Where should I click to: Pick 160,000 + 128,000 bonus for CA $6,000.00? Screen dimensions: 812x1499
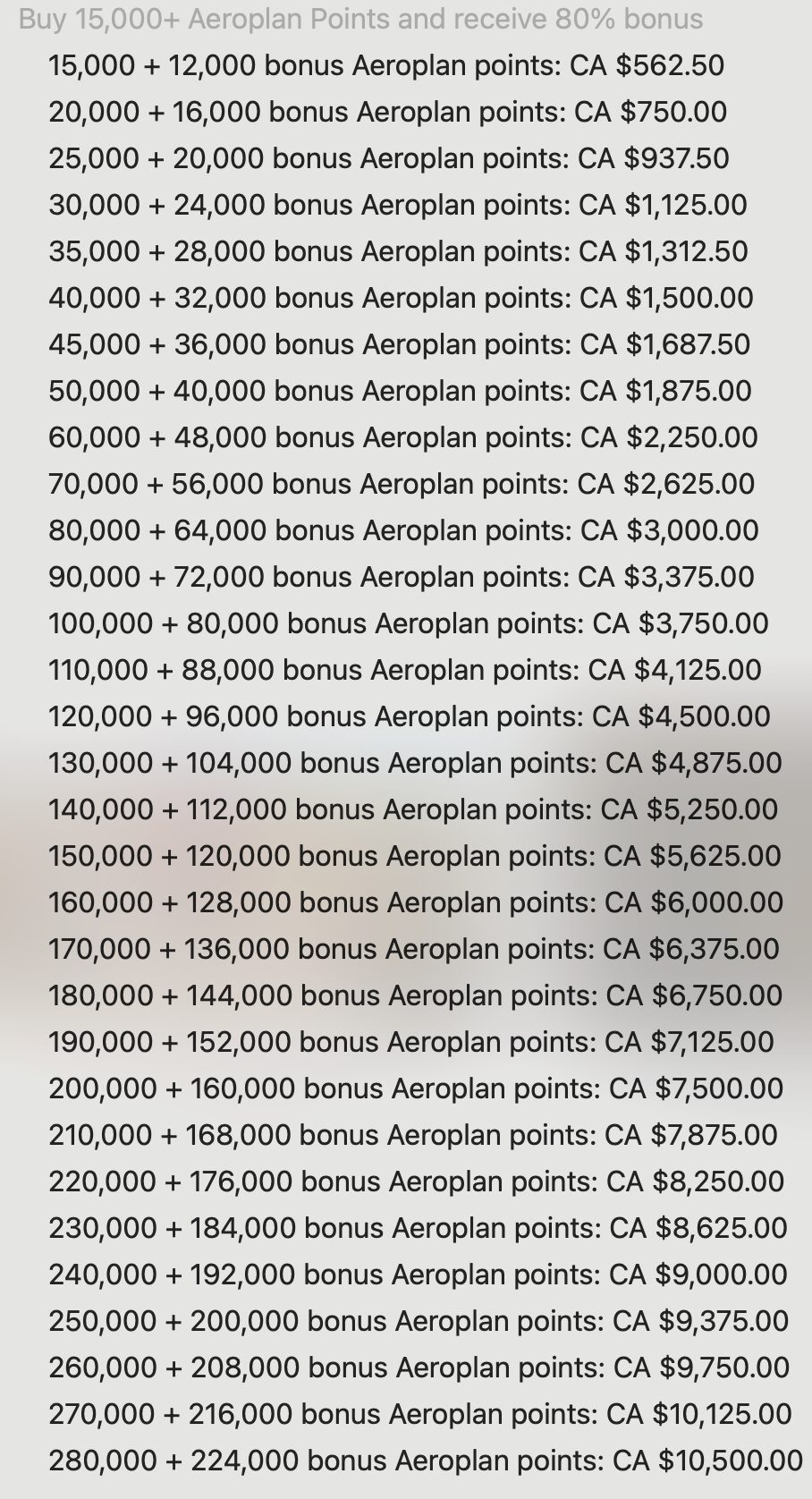pyautogui.click(x=417, y=902)
